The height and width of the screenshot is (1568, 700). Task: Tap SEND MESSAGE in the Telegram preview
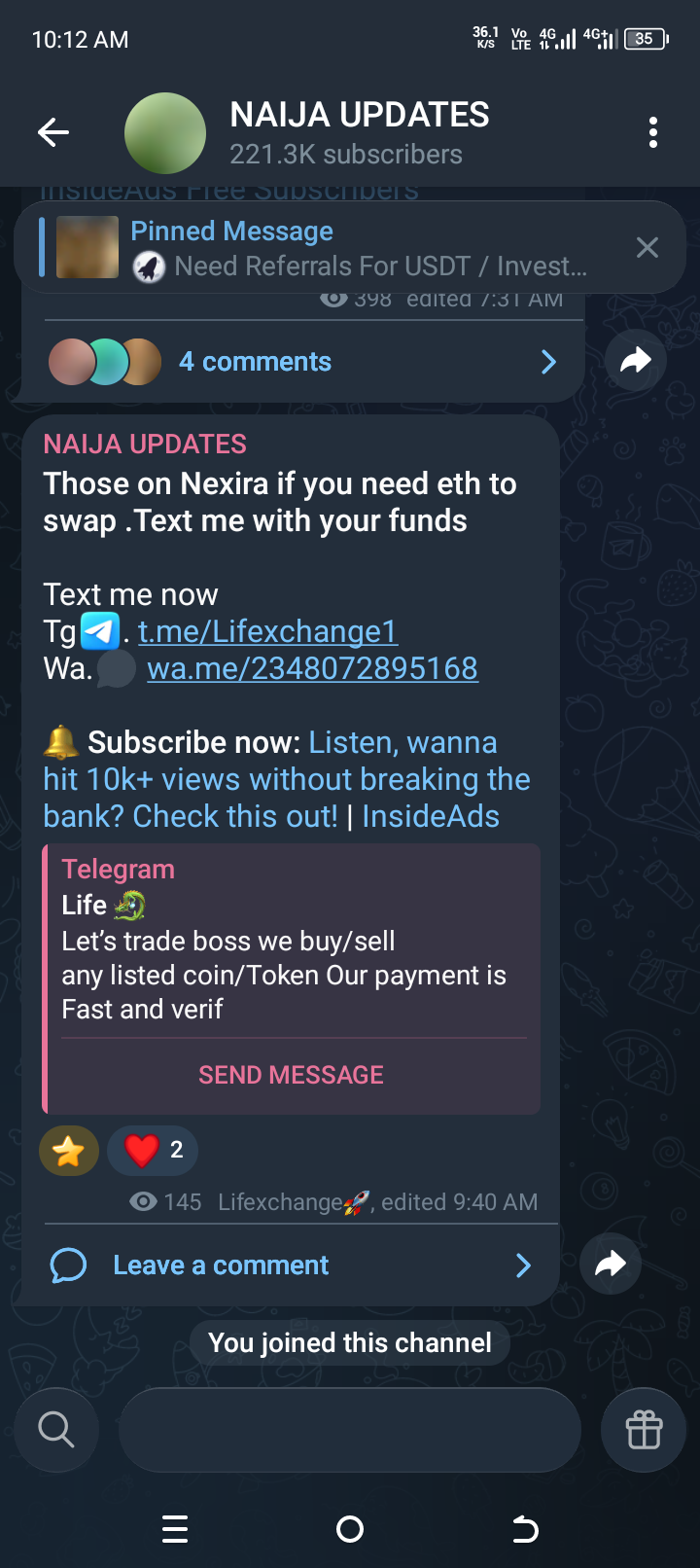tap(291, 1075)
